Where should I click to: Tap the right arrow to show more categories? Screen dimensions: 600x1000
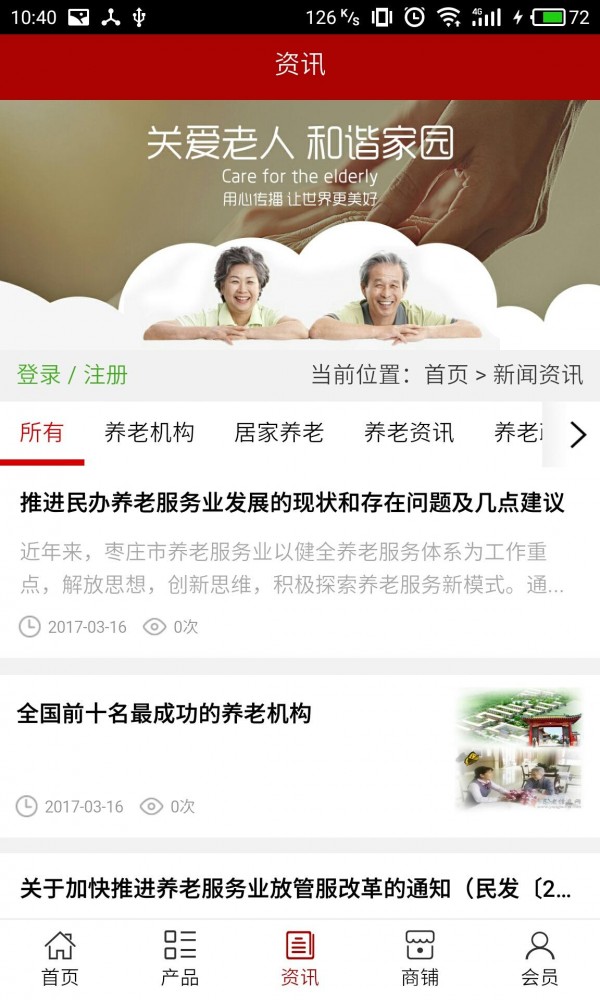pos(577,434)
